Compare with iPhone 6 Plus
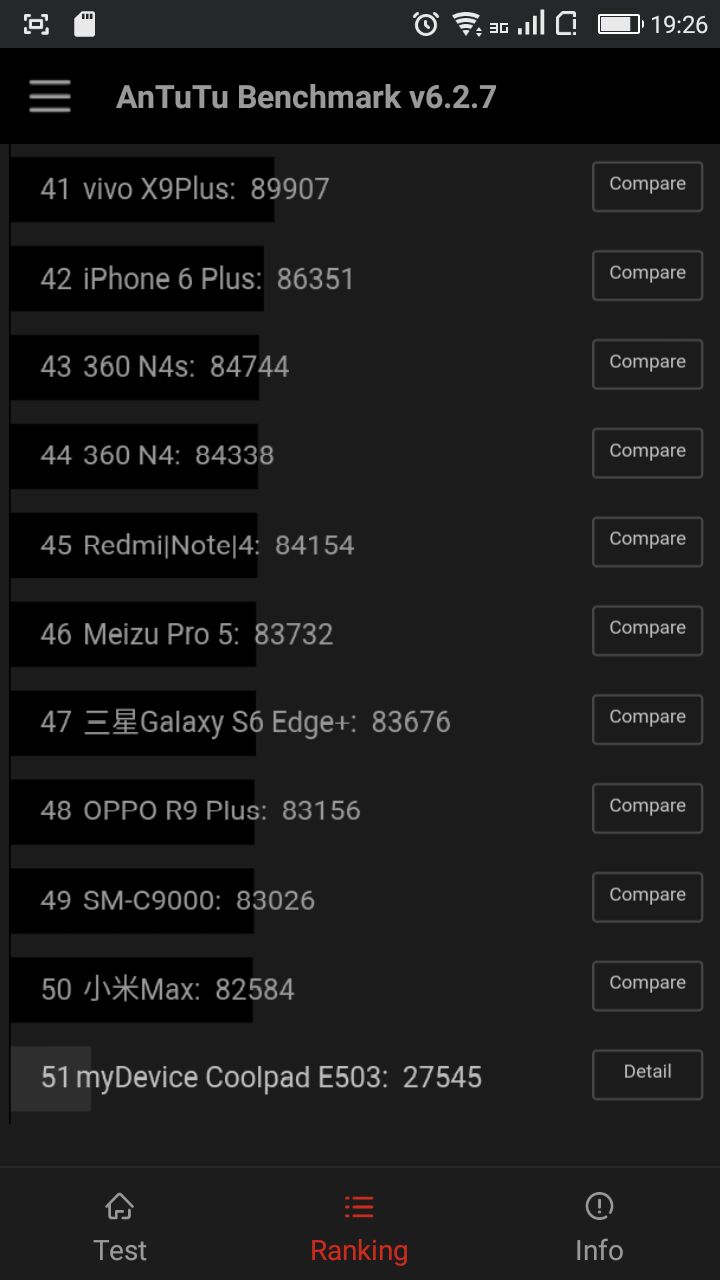Viewport: 720px width, 1280px height. point(647,275)
